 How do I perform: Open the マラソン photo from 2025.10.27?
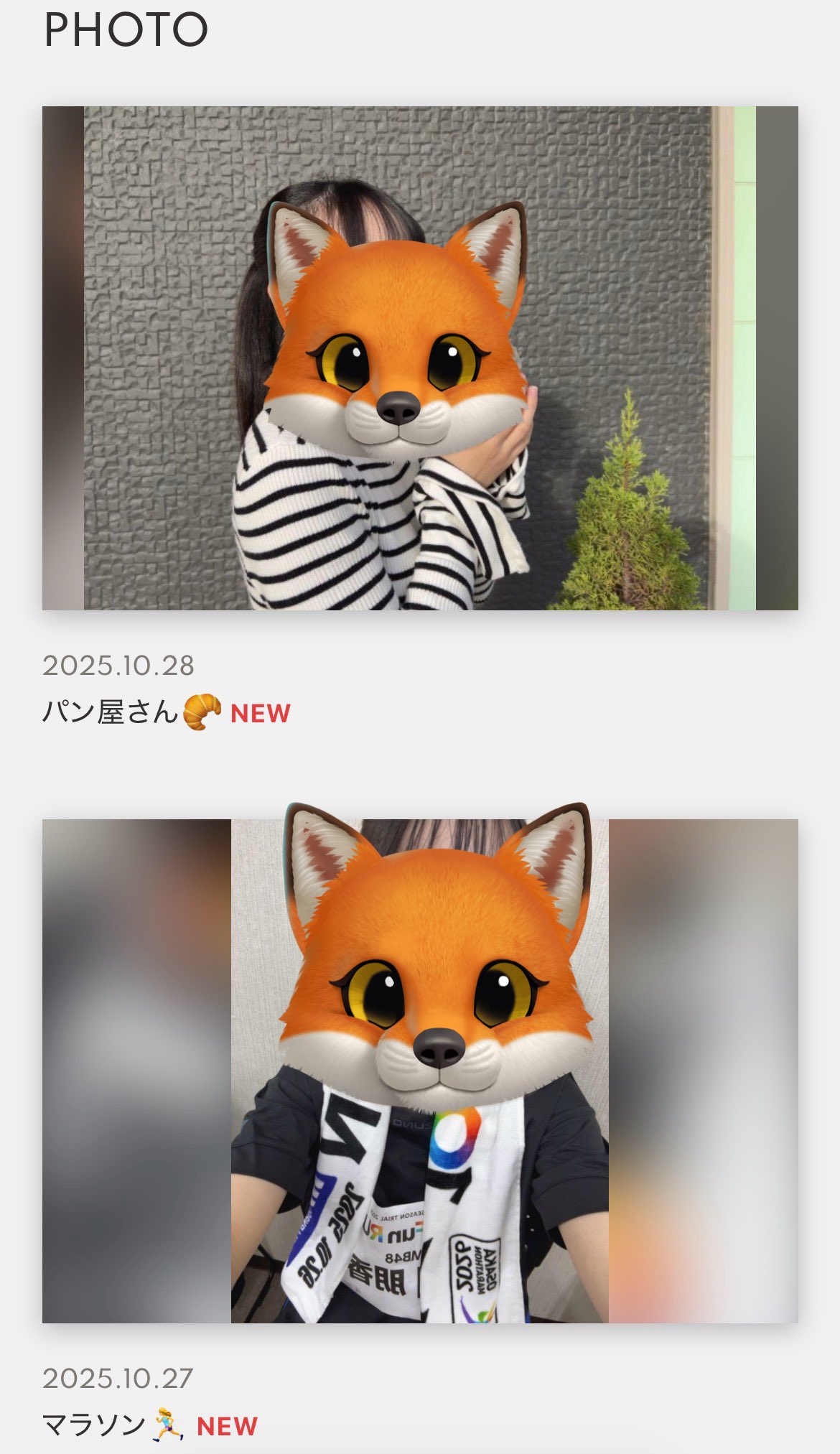pyautogui.click(x=420, y=1071)
